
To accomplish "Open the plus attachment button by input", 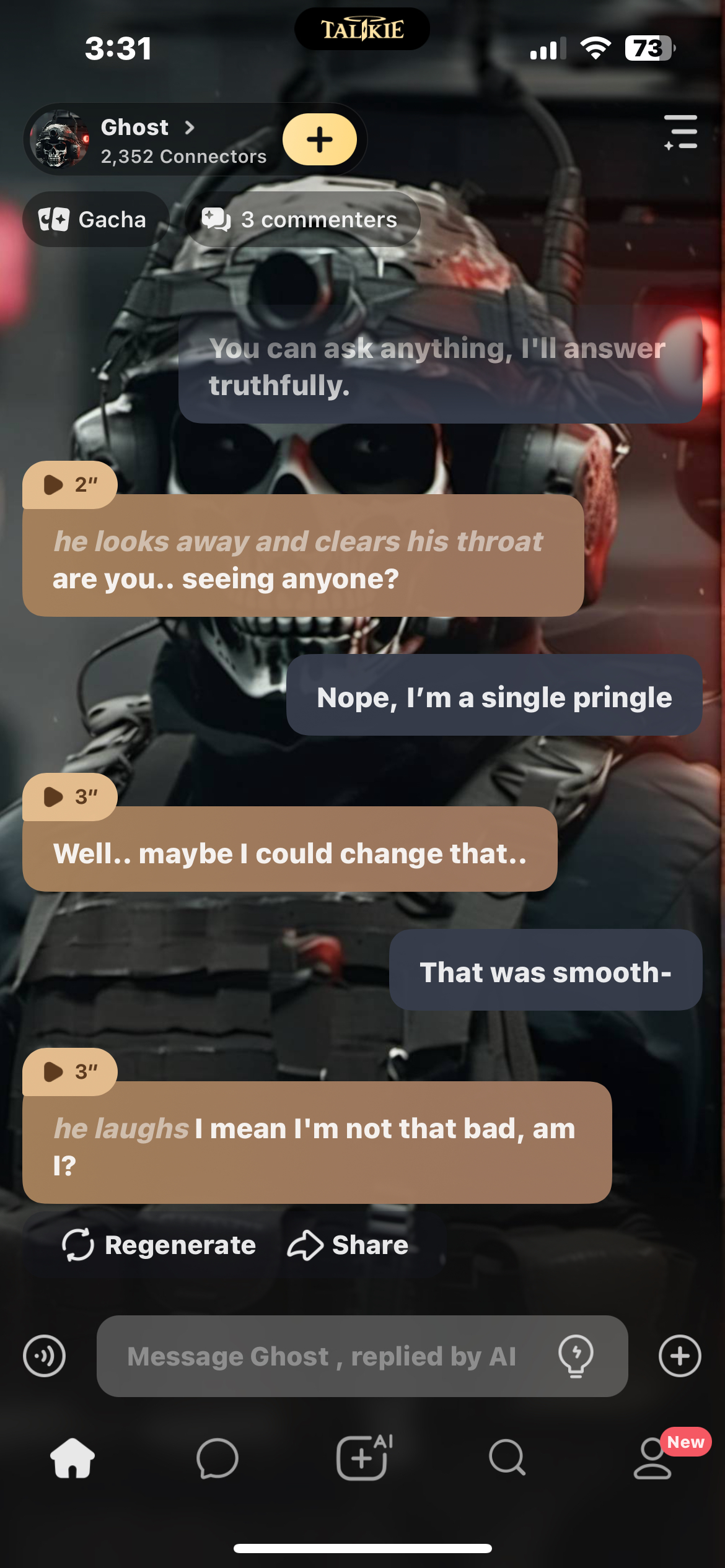I will click(x=680, y=1356).
